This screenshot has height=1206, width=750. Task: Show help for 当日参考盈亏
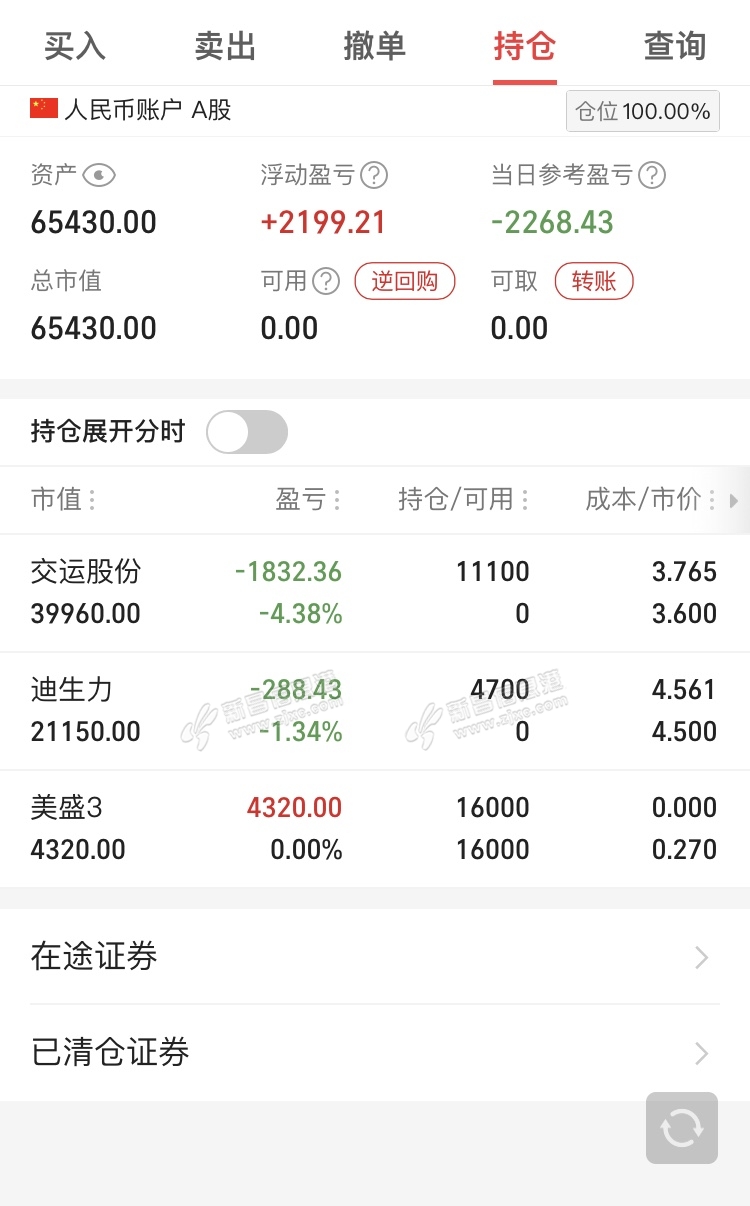[x=652, y=176]
